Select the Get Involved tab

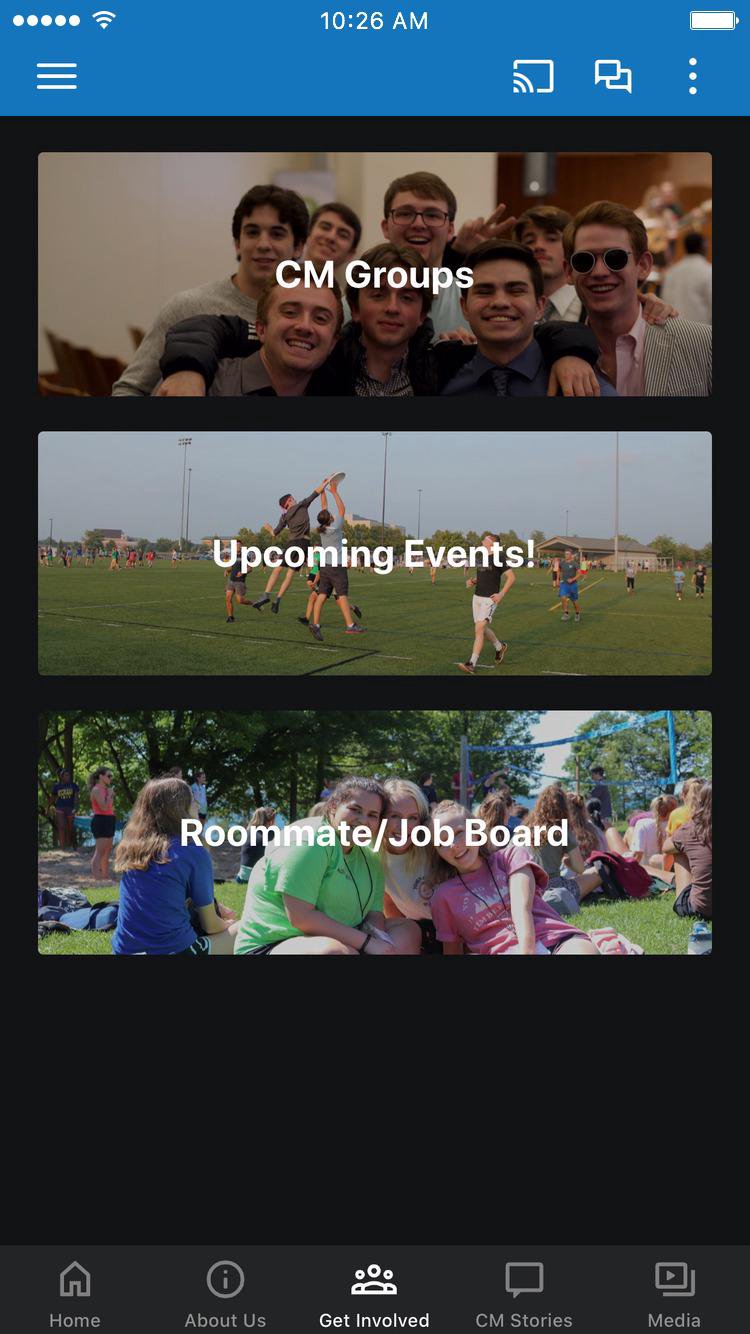point(374,1294)
